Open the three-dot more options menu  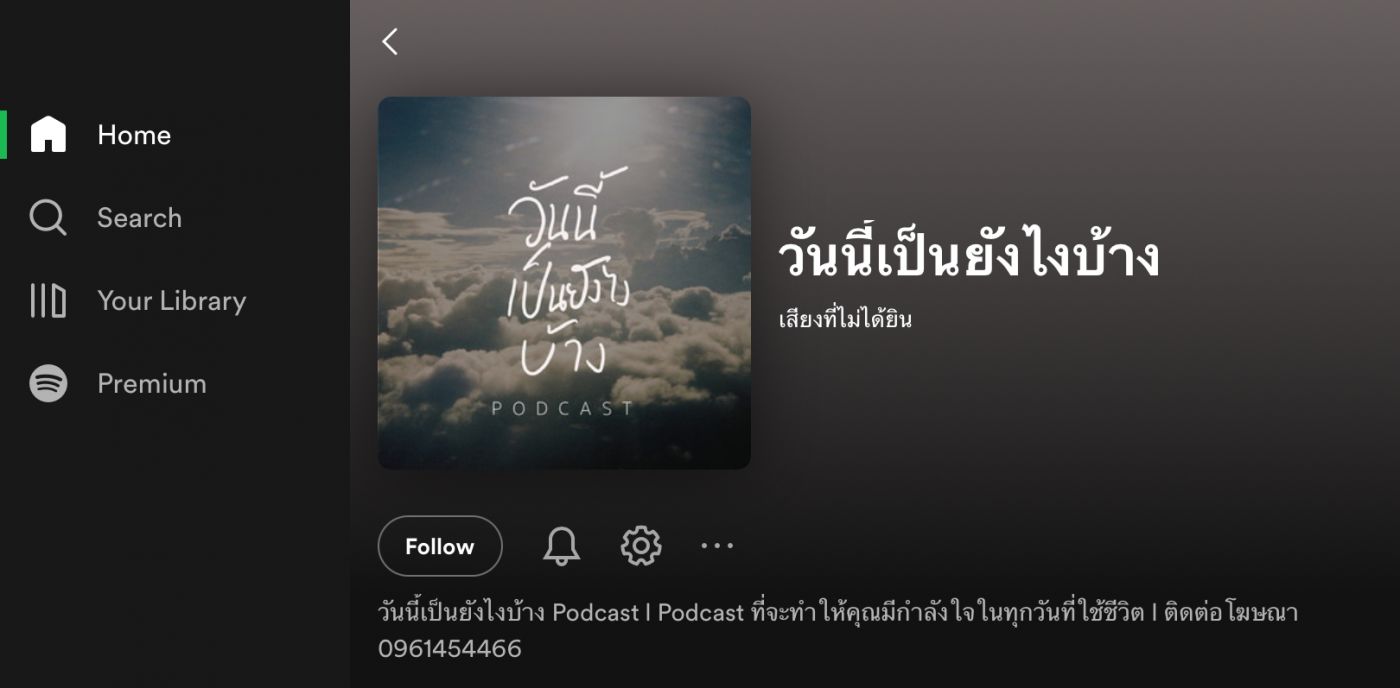click(x=717, y=546)
